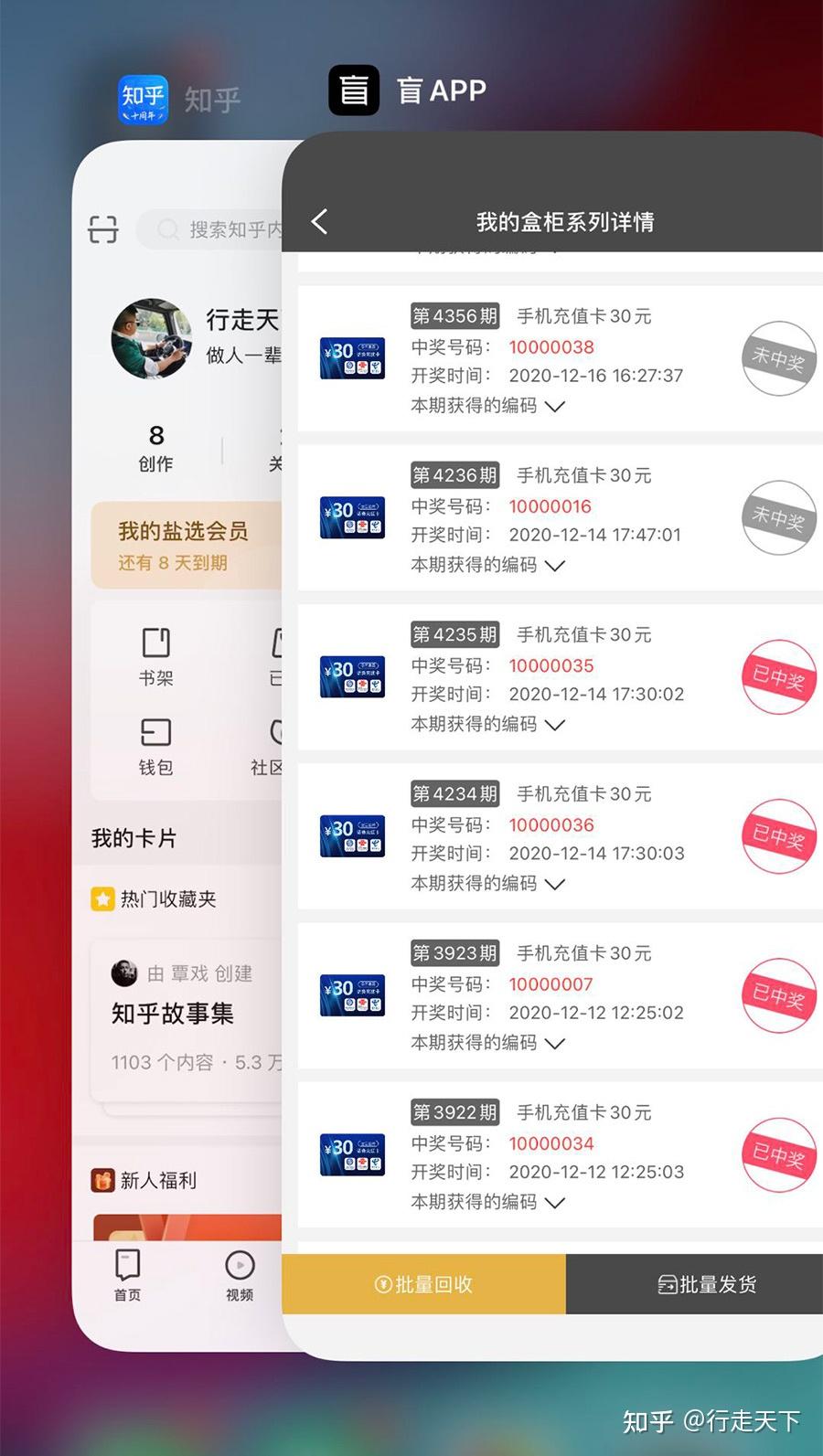The image size is (823, 1456).
Task: Tap the 批量回收 button
Action: coord(423,1284)
